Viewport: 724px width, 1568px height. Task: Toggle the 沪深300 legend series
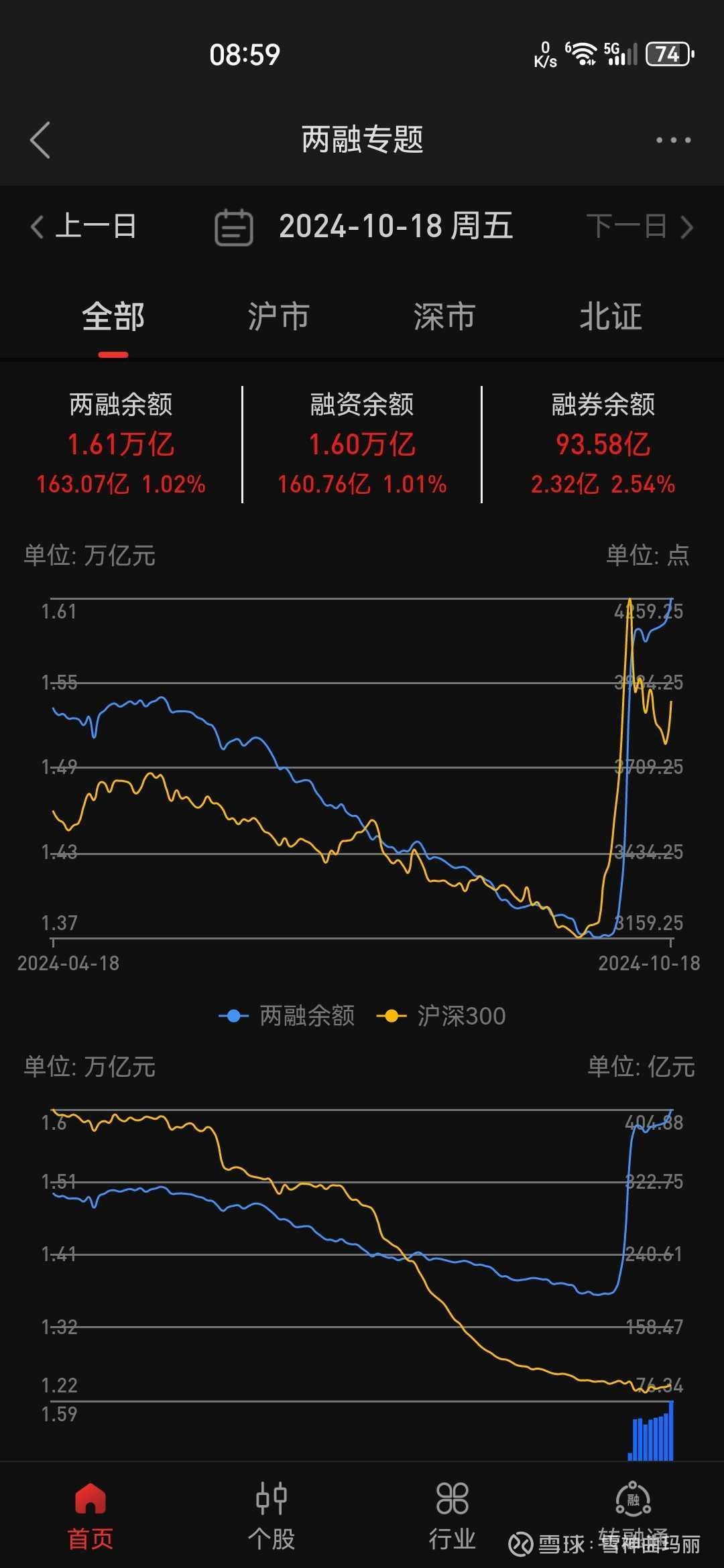click(441, 1016)
